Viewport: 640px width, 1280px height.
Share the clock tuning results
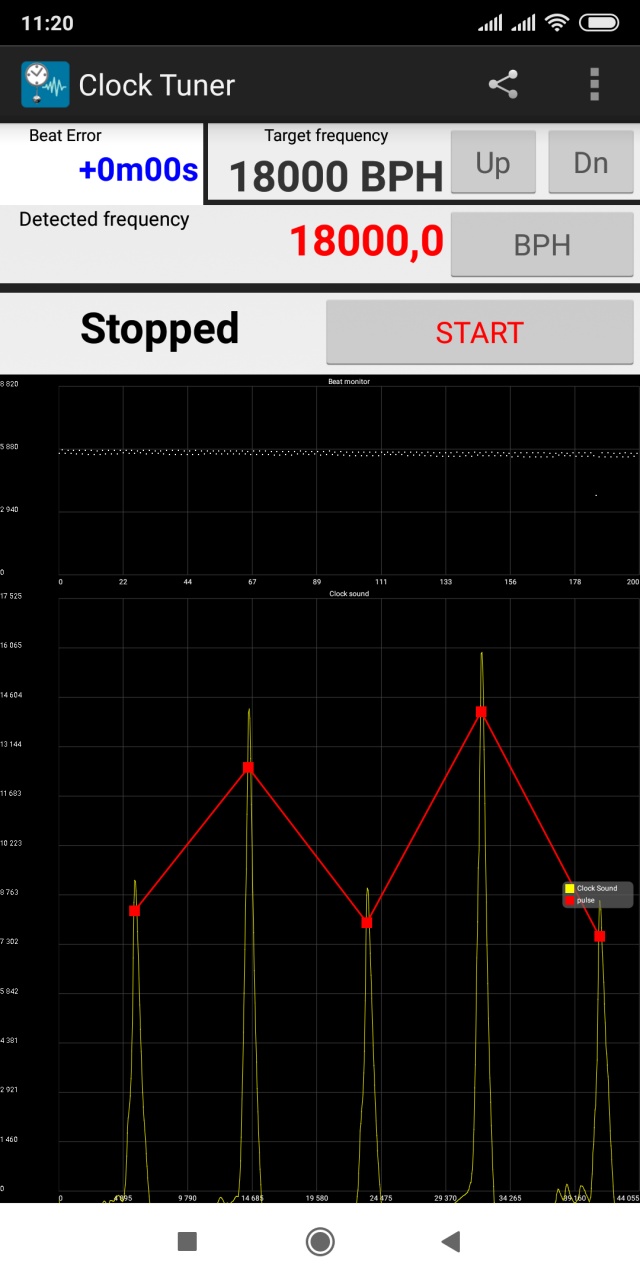(503, 85)
